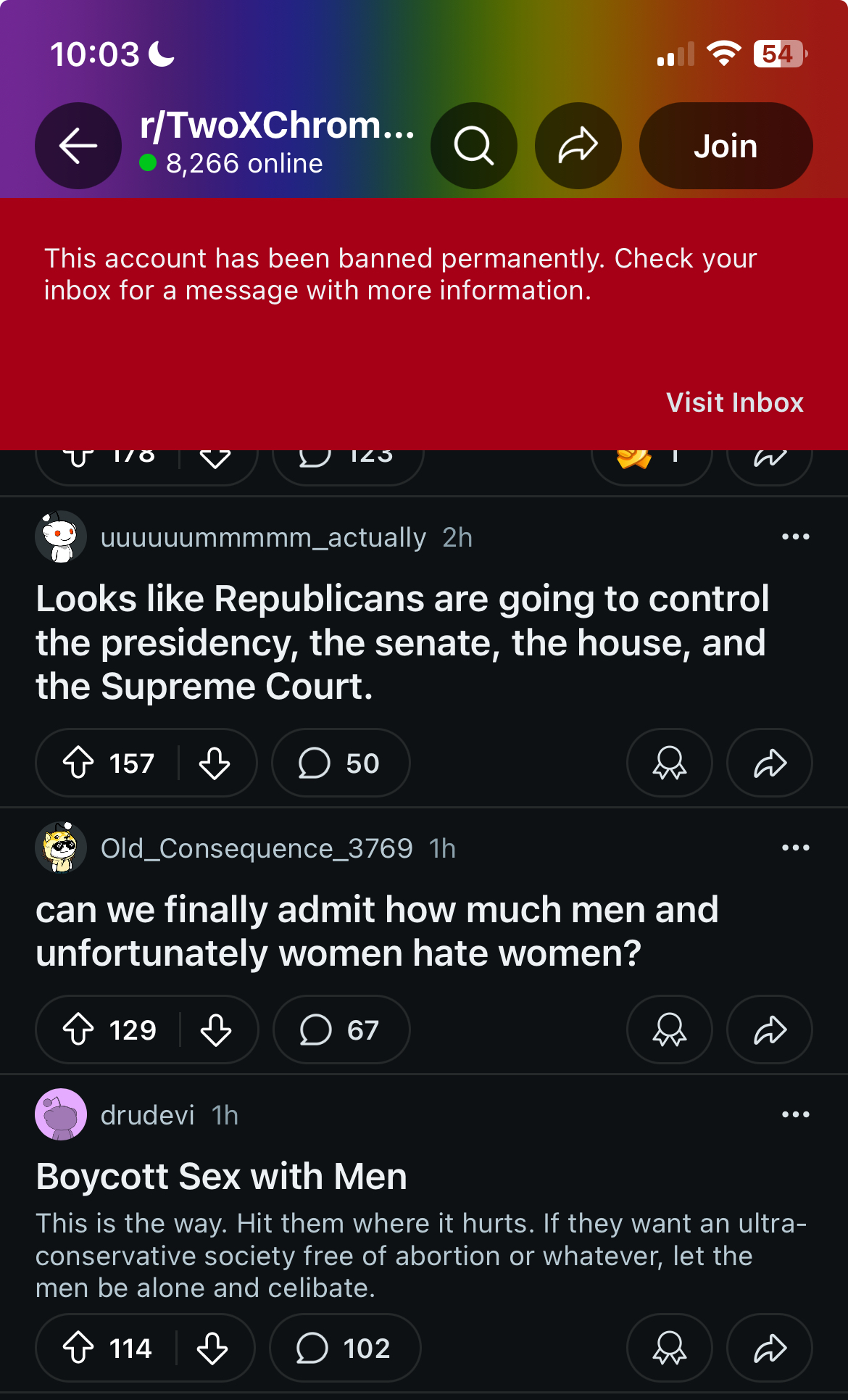Join the r/TwoXChromosomes community
848x1400 pixels.
pyautogui.click(x=726, y=146)
